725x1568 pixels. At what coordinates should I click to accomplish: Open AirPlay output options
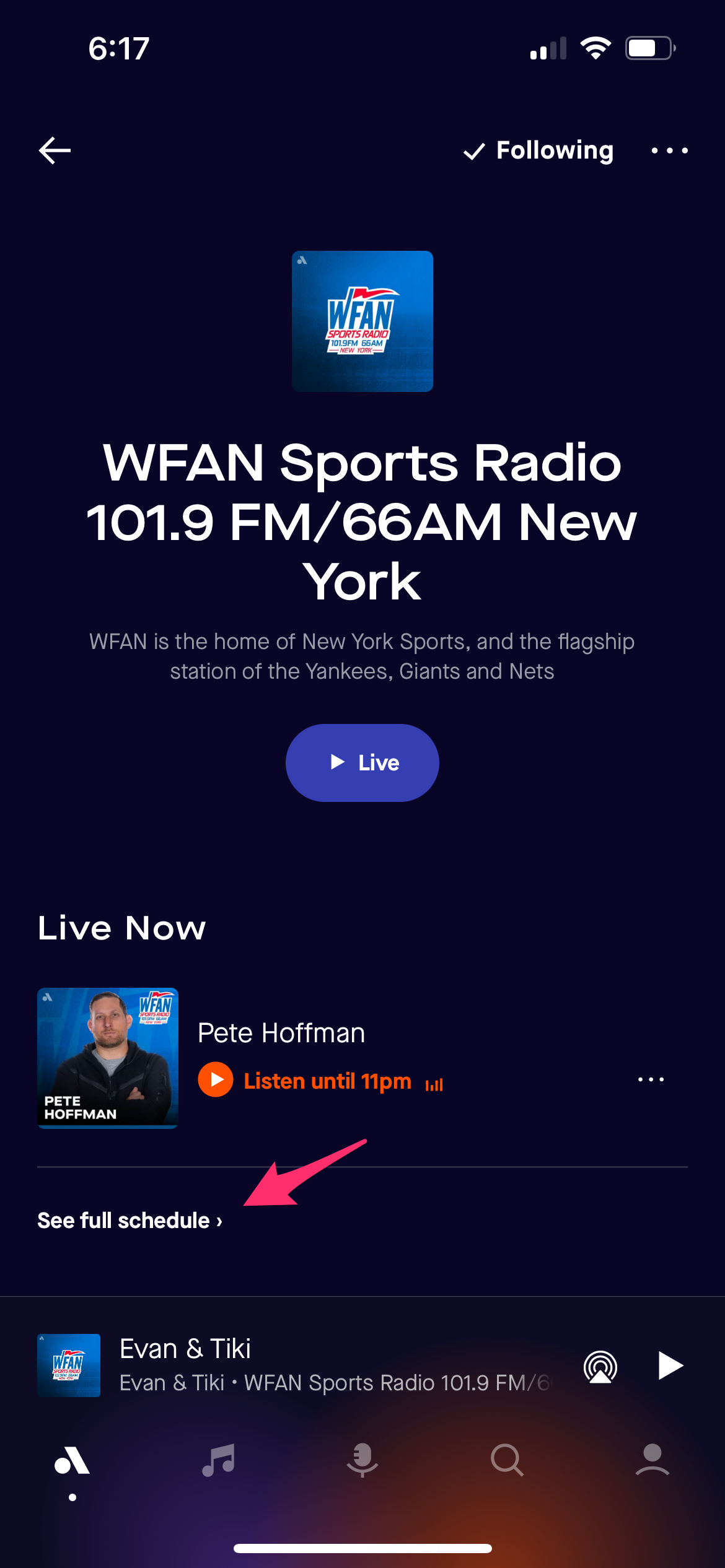point(600,1366)
